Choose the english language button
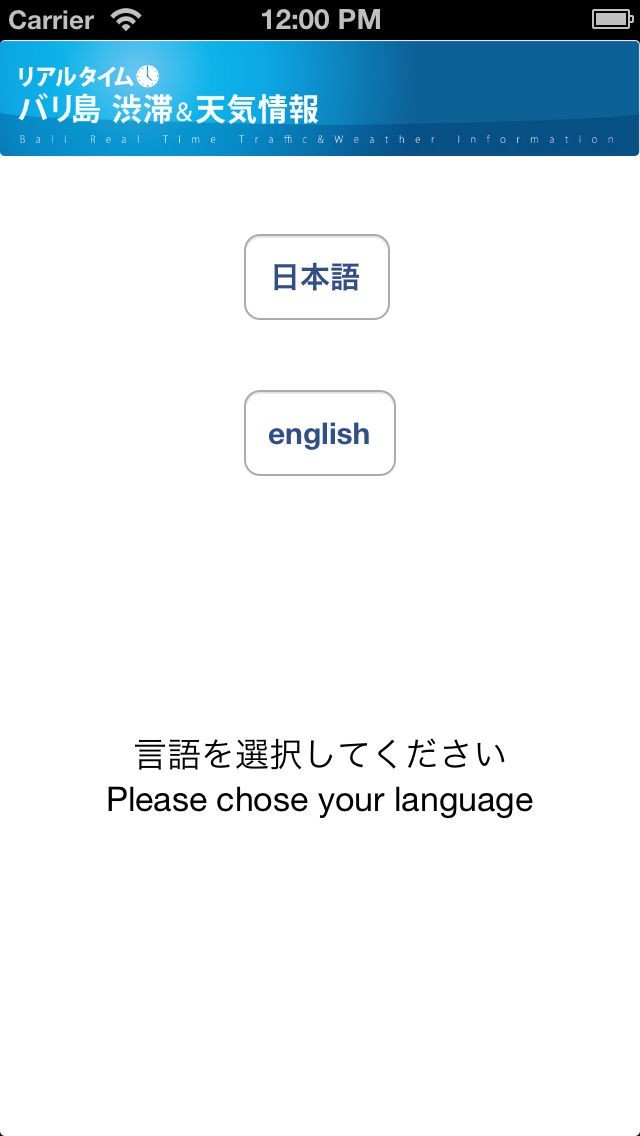Screen dimensions: 640x1136 [x=319, y=433]
